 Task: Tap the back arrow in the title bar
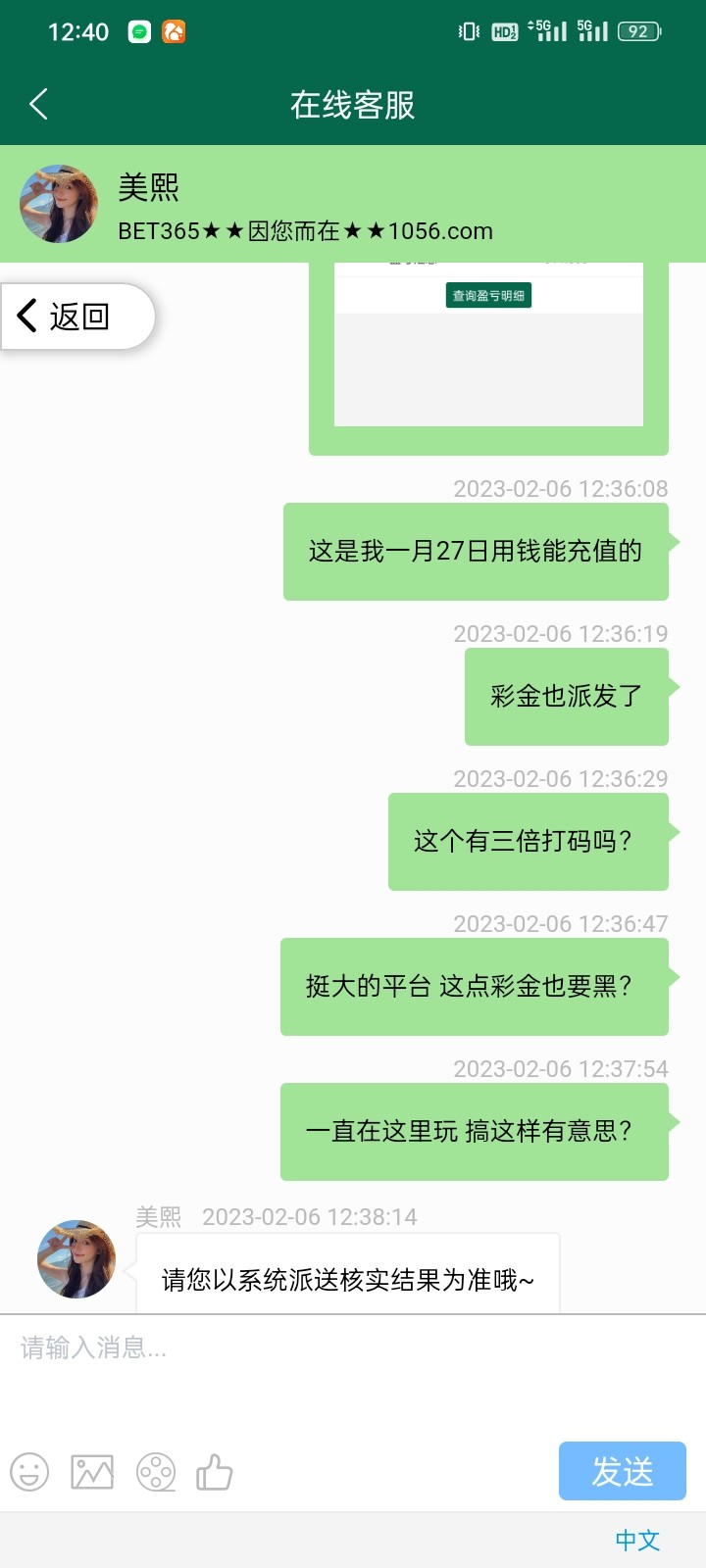click(x=37, y=102)
